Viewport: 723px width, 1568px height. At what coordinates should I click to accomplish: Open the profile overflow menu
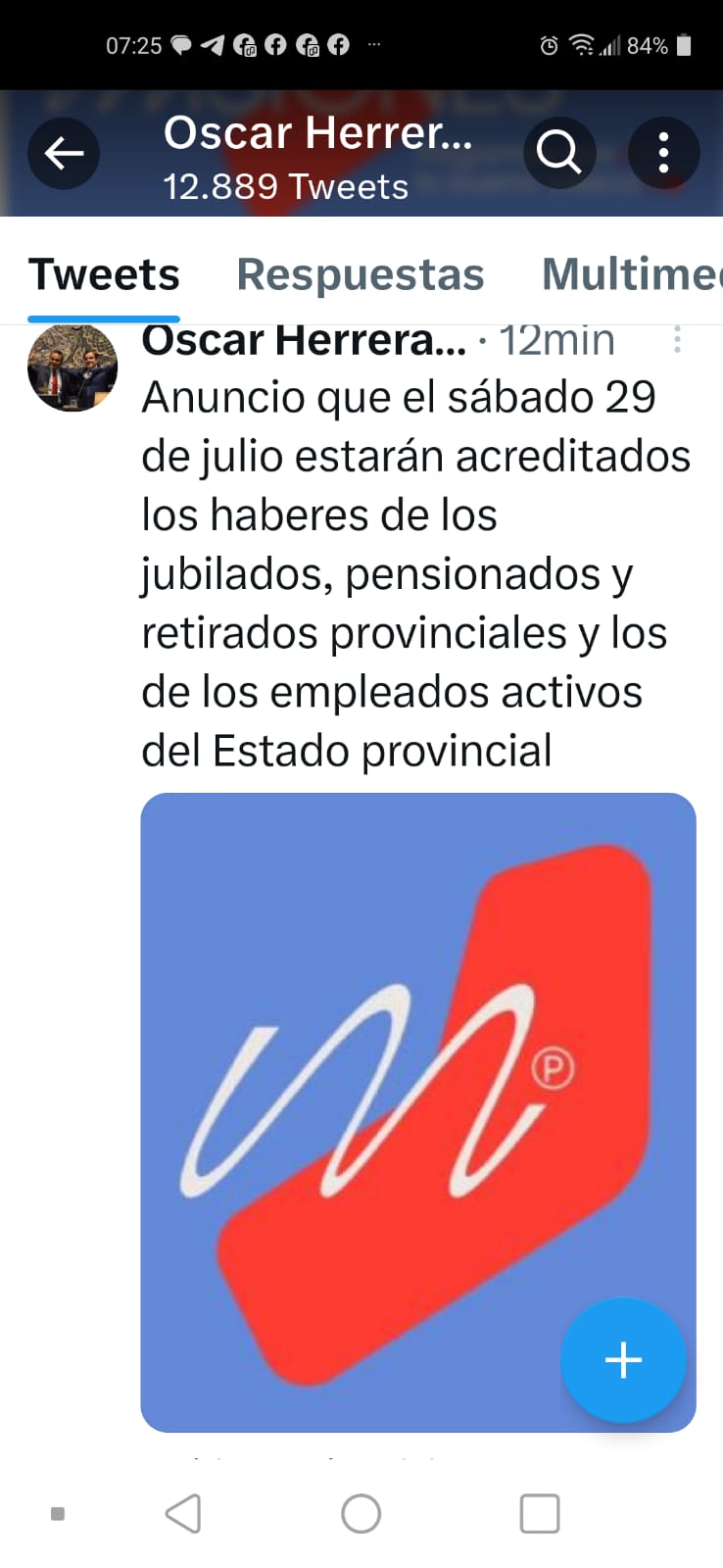point(663,153)
